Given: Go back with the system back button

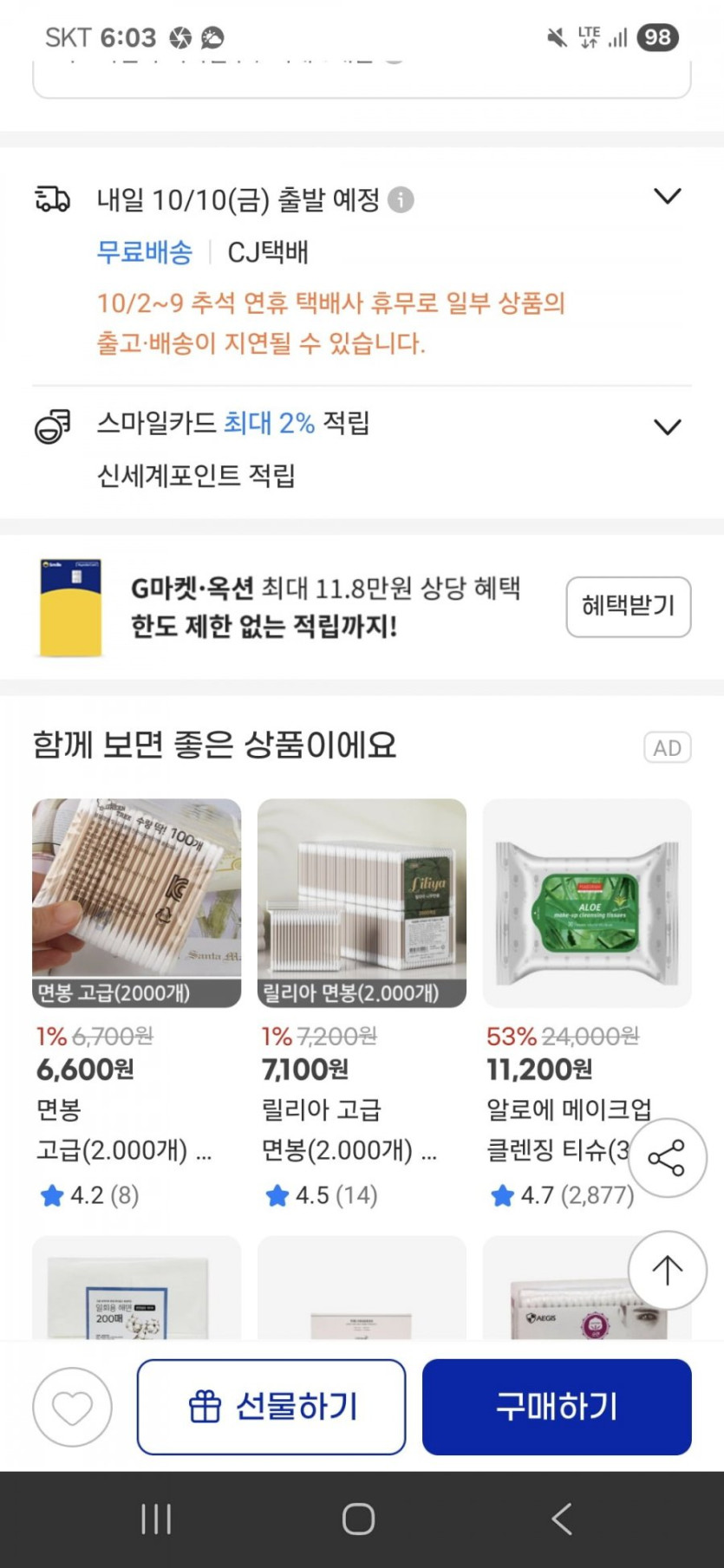Looking at the screenshot, I should pyautogui.click(x=562, y=1519).
